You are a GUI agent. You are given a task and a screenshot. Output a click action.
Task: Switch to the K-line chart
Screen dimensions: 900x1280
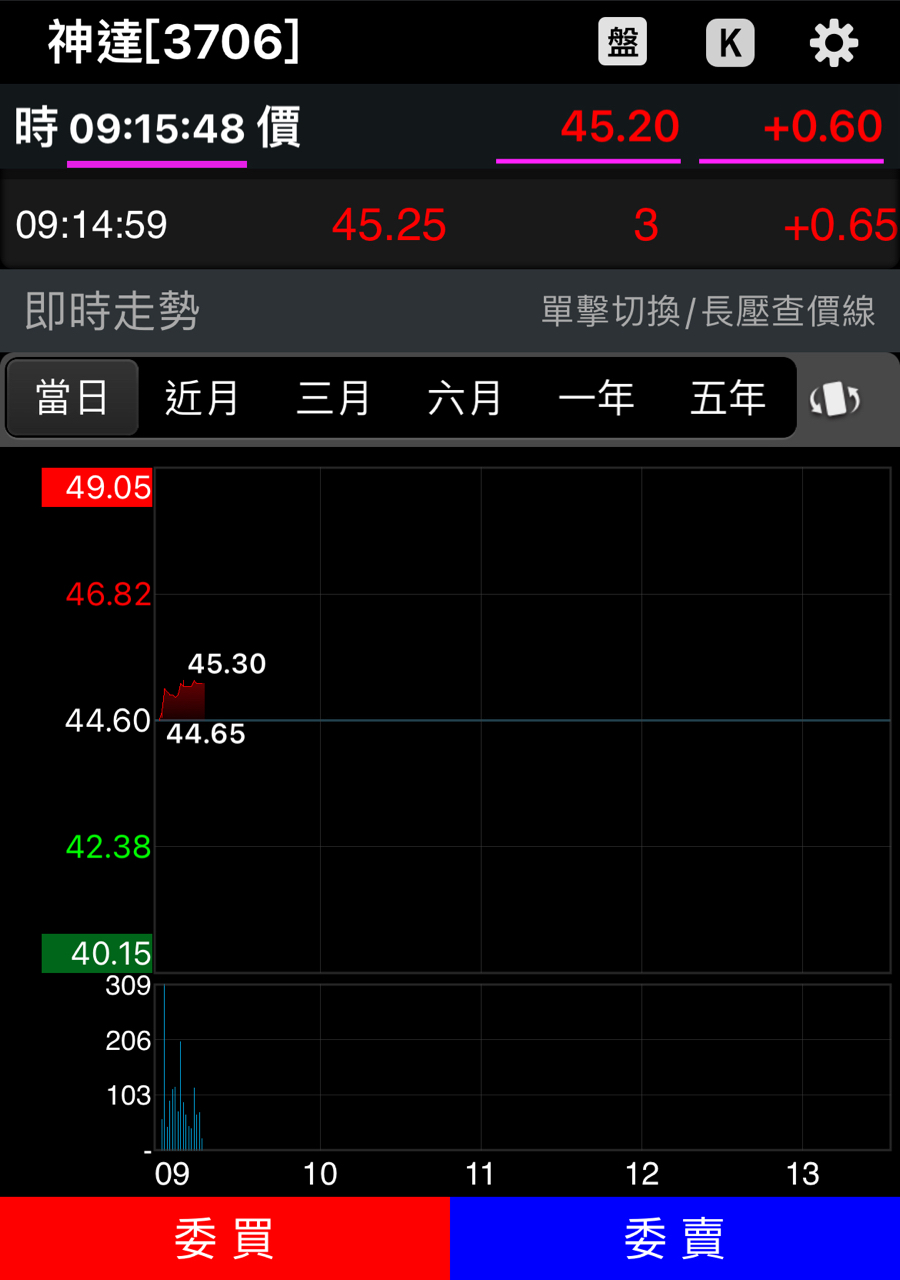pyautogui.click(x=730, y=43)
